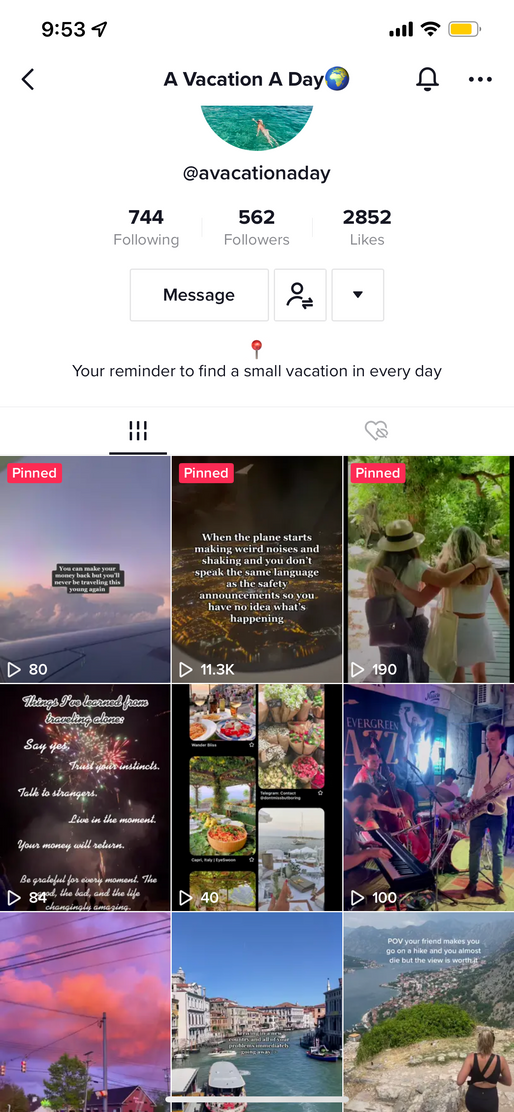This screenshot has width=514, height=1112.
Task: Open the three-dot overflow menu
Action: coord(480,79)
